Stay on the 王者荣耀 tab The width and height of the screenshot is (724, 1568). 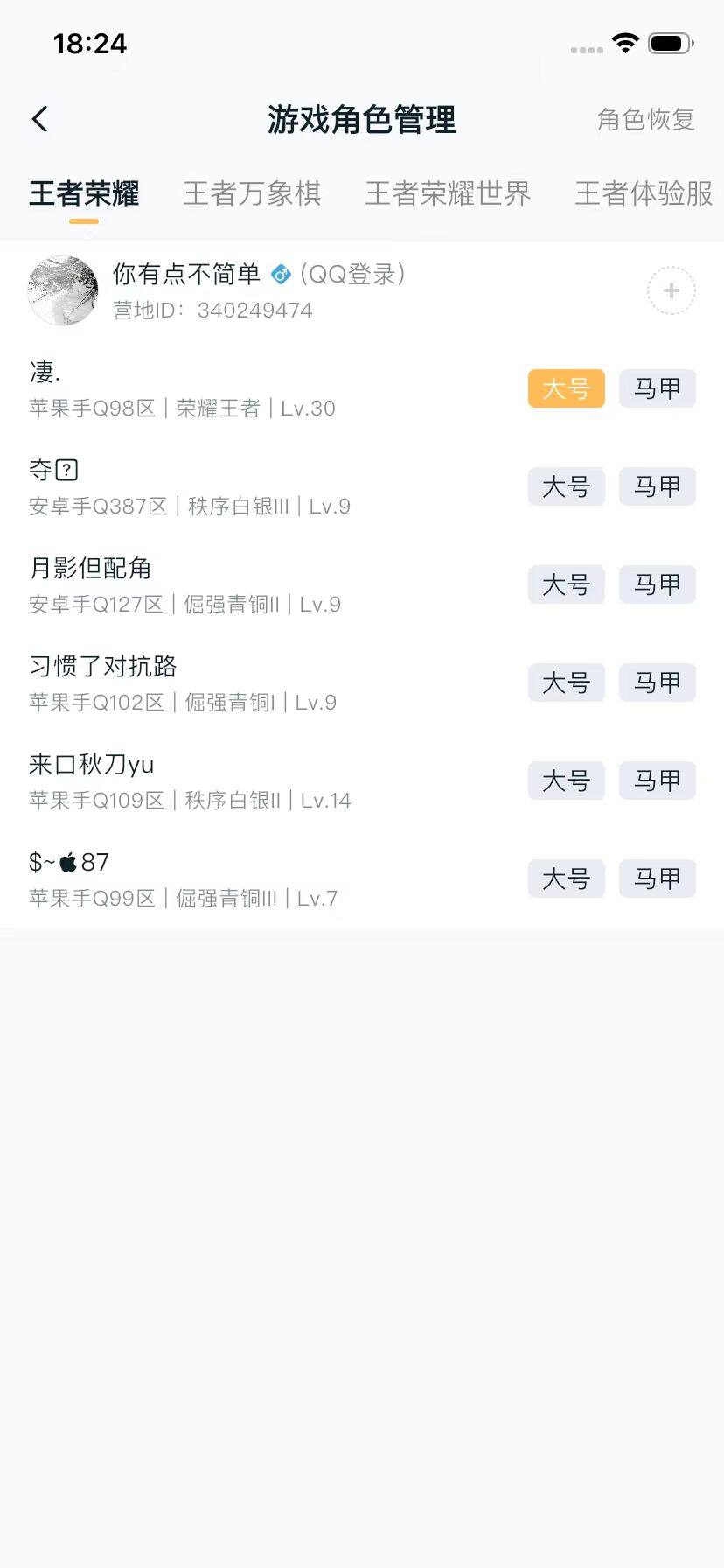[82, 193]
